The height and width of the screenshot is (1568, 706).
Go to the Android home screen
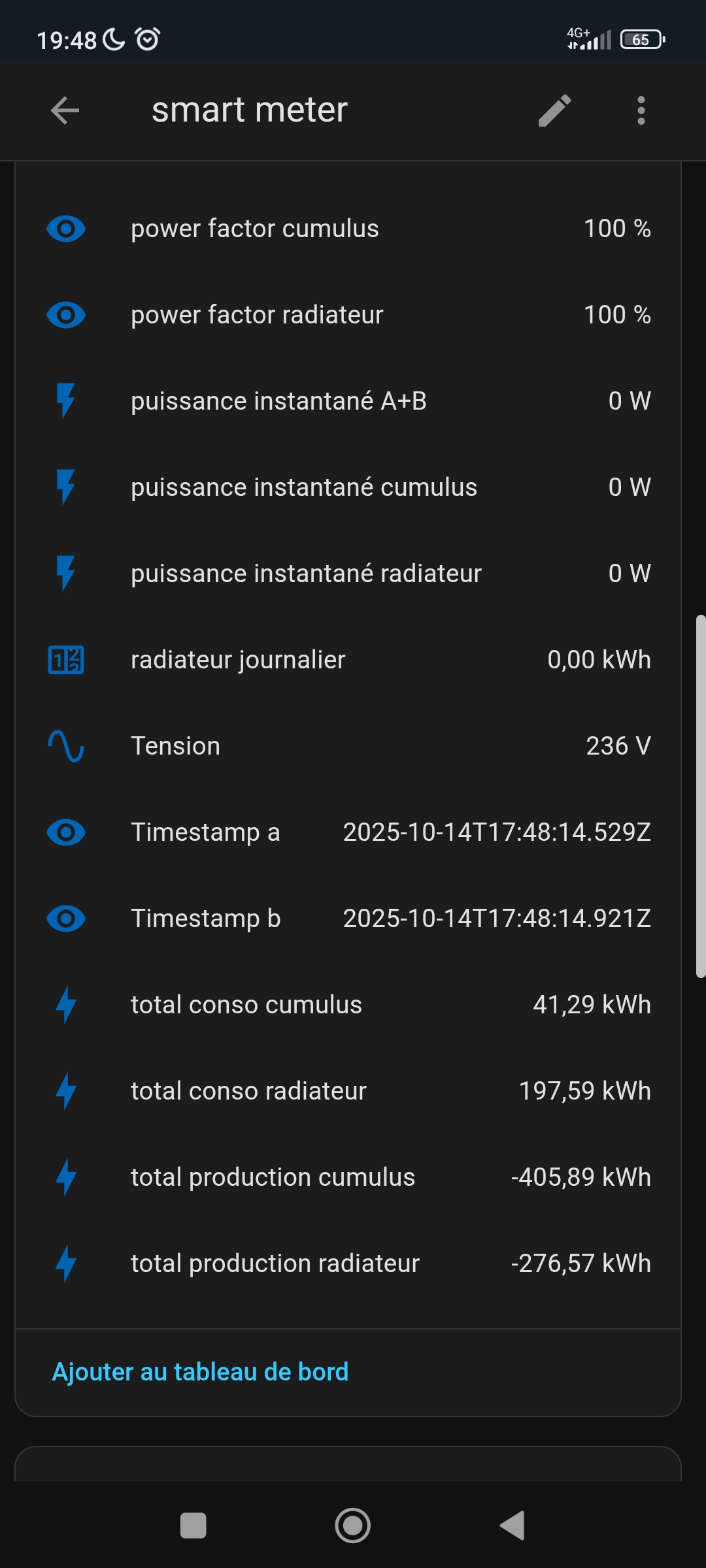tap(353, 1526)
